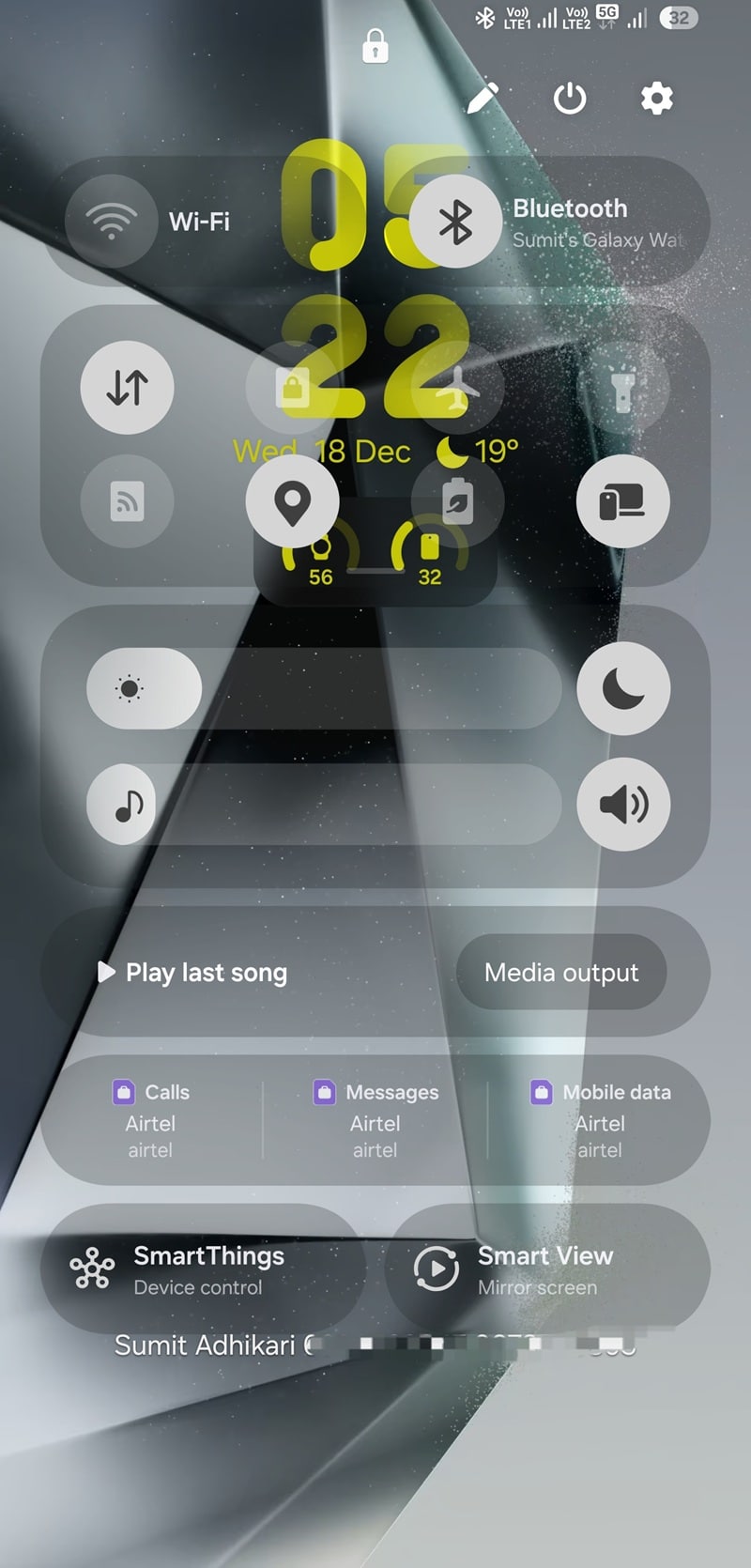Tap the sound mode speaker button
Screen dimensions: 751x1568
coord(623,804)
